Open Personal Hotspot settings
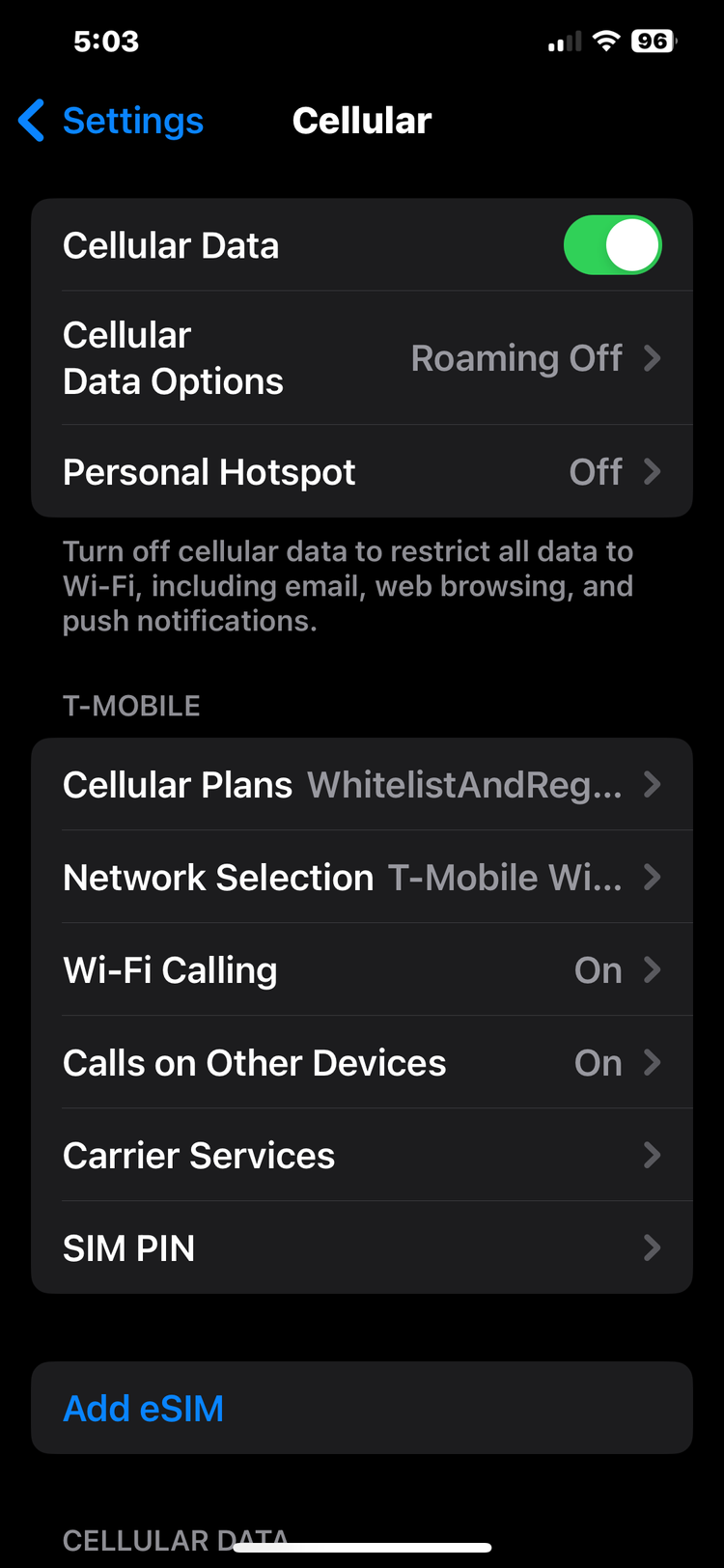The height and width of the screenshot is (1568, 724). pos(362,472)
